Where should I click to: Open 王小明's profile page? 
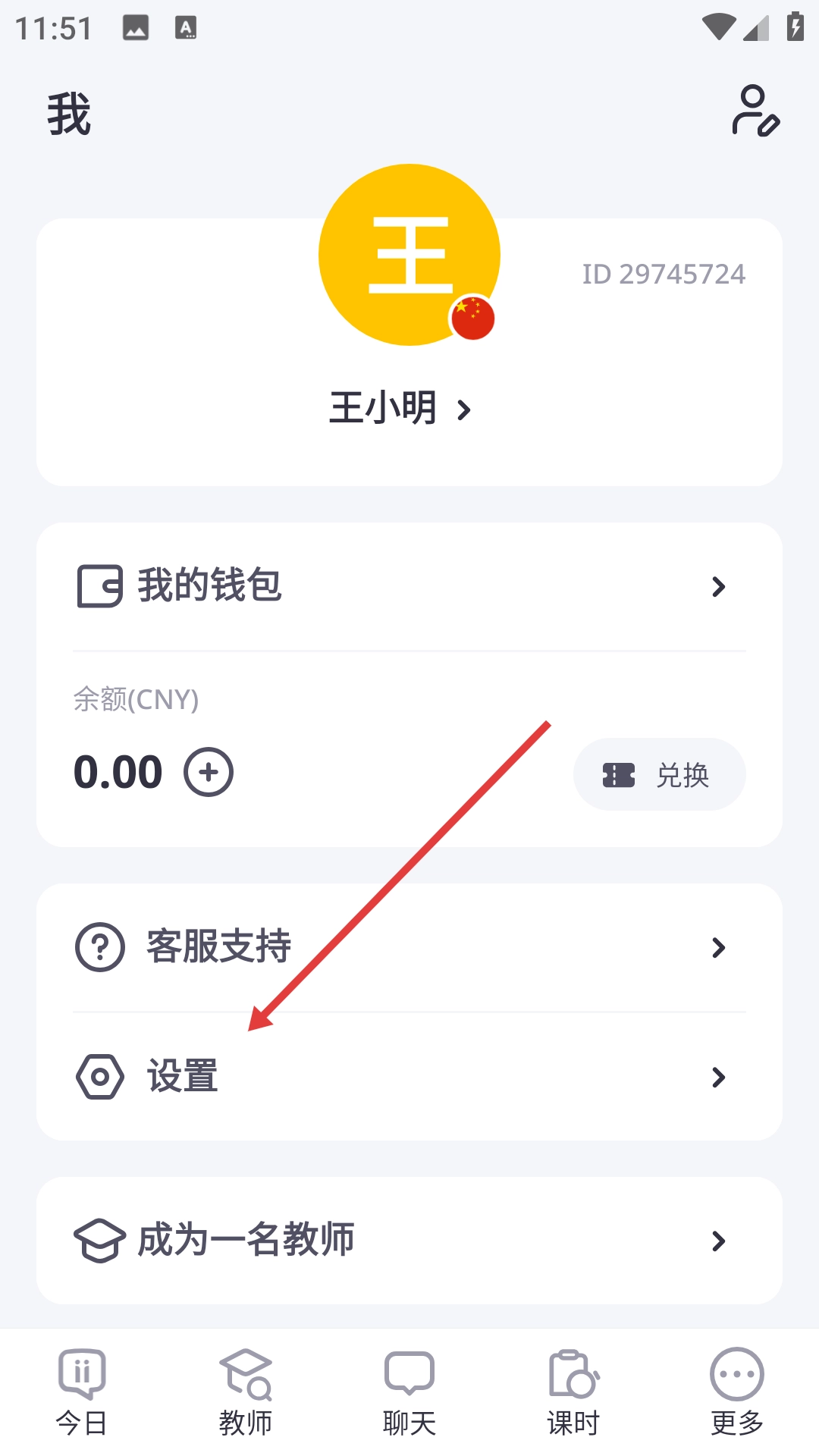(400, 409)
